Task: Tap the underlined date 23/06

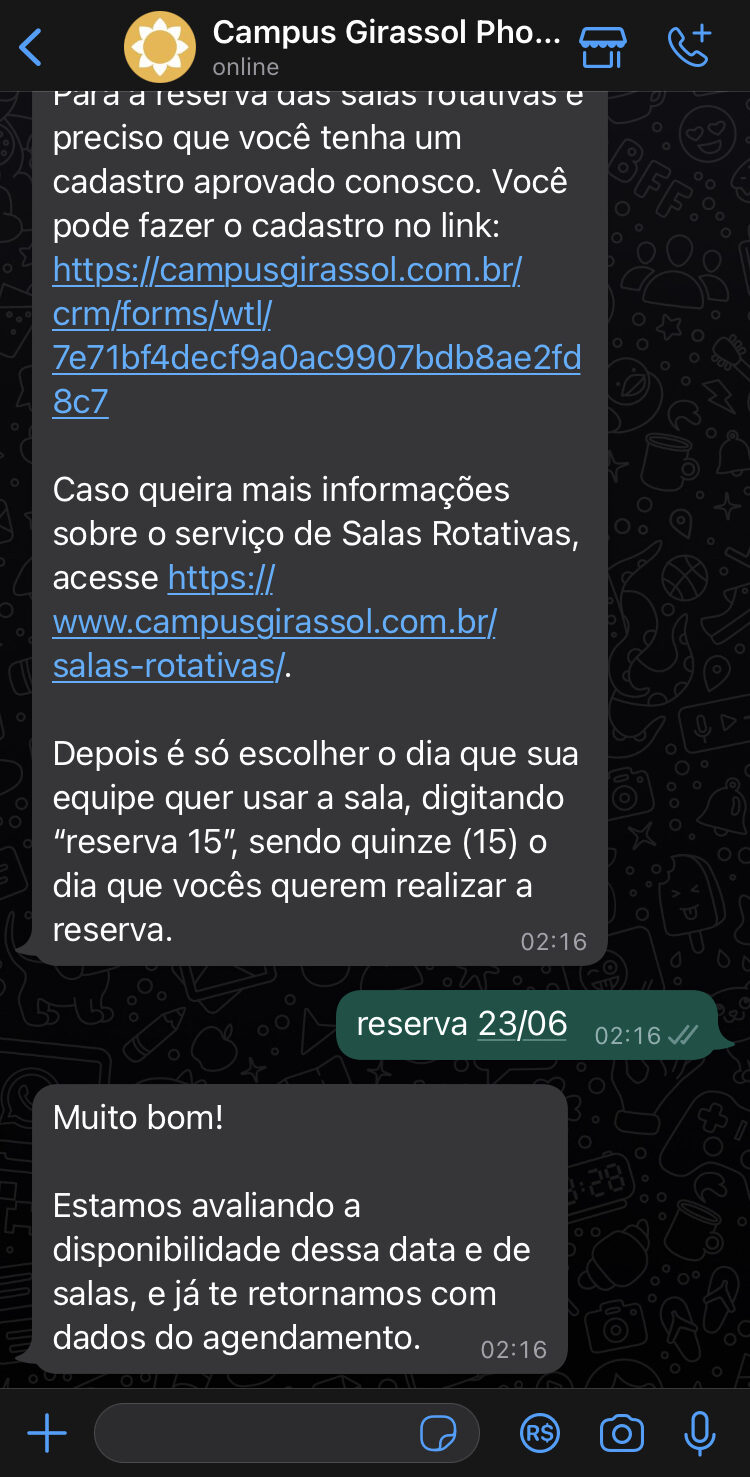Action: click(x=522, y=1024)
